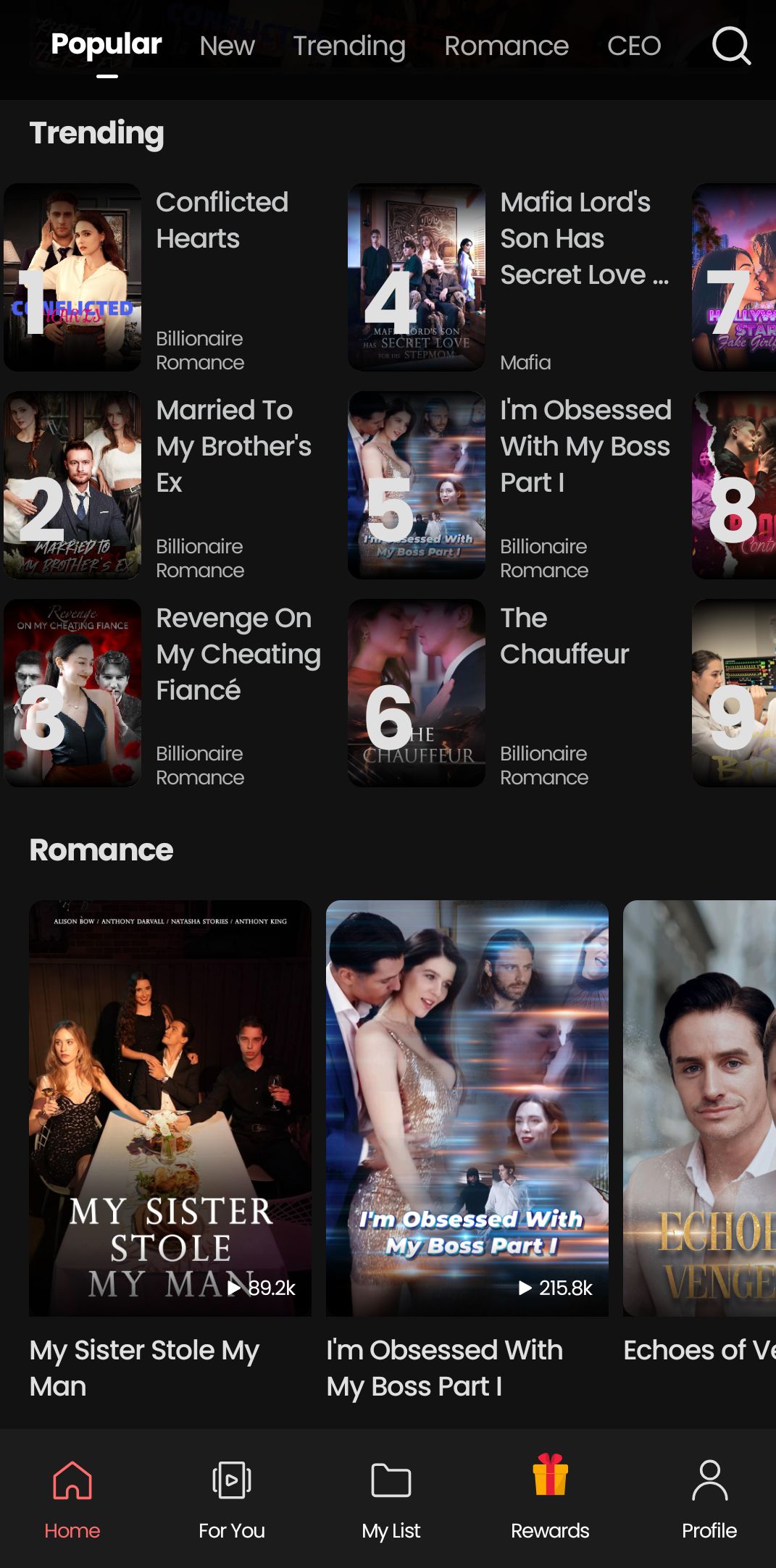Open the Echoes of Vengeance card
Screen dimensions: 776x1568
[699, 1108]
